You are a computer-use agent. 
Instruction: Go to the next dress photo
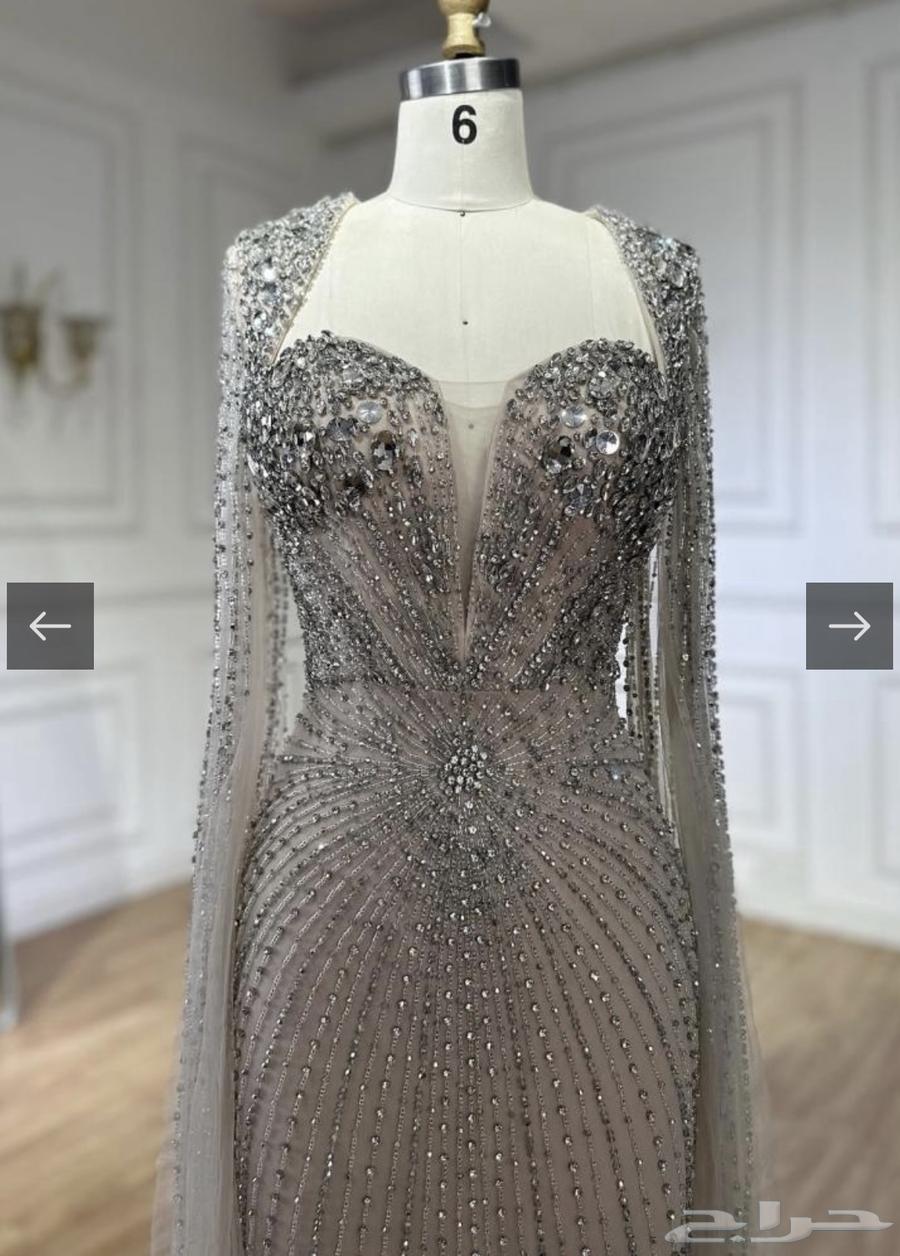pos(849,626)
